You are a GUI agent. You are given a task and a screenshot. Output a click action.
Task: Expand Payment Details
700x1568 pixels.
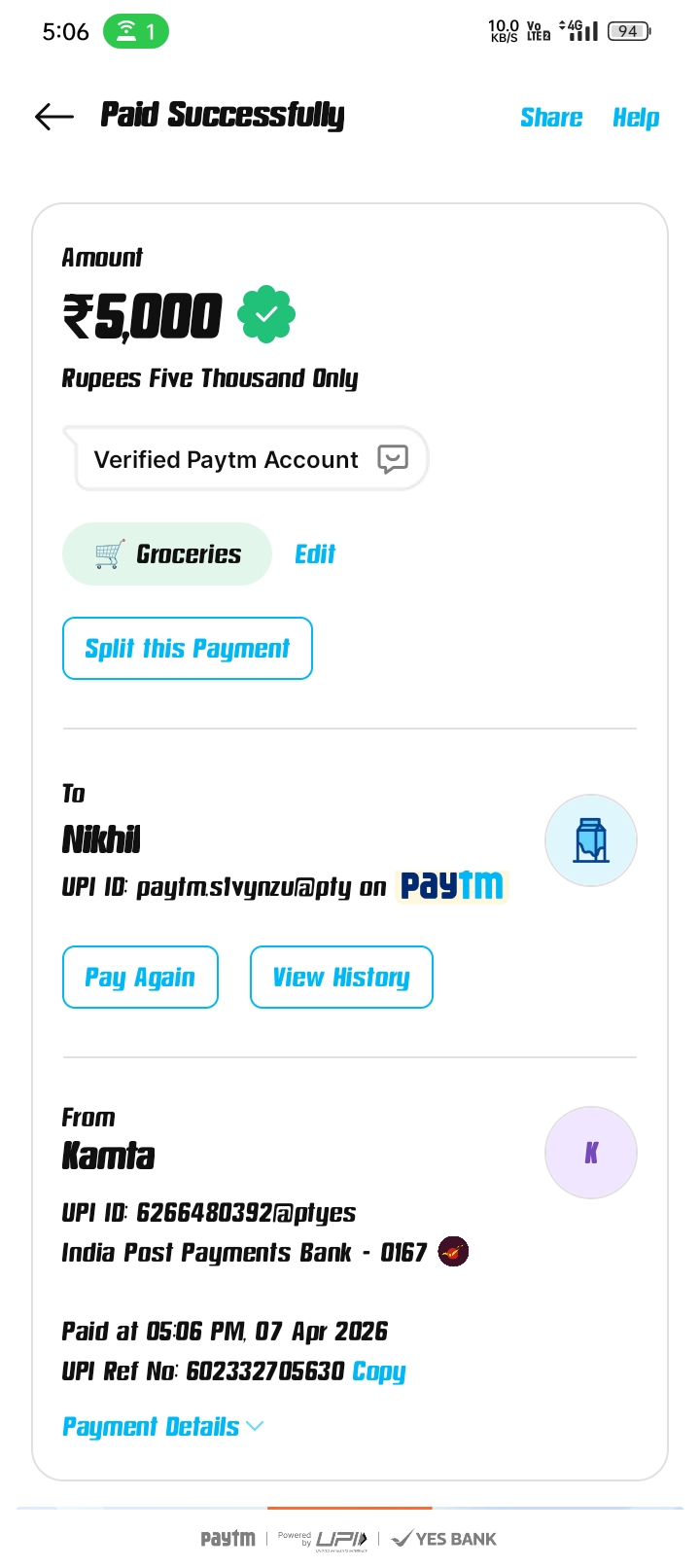(x=162, y=1427)
